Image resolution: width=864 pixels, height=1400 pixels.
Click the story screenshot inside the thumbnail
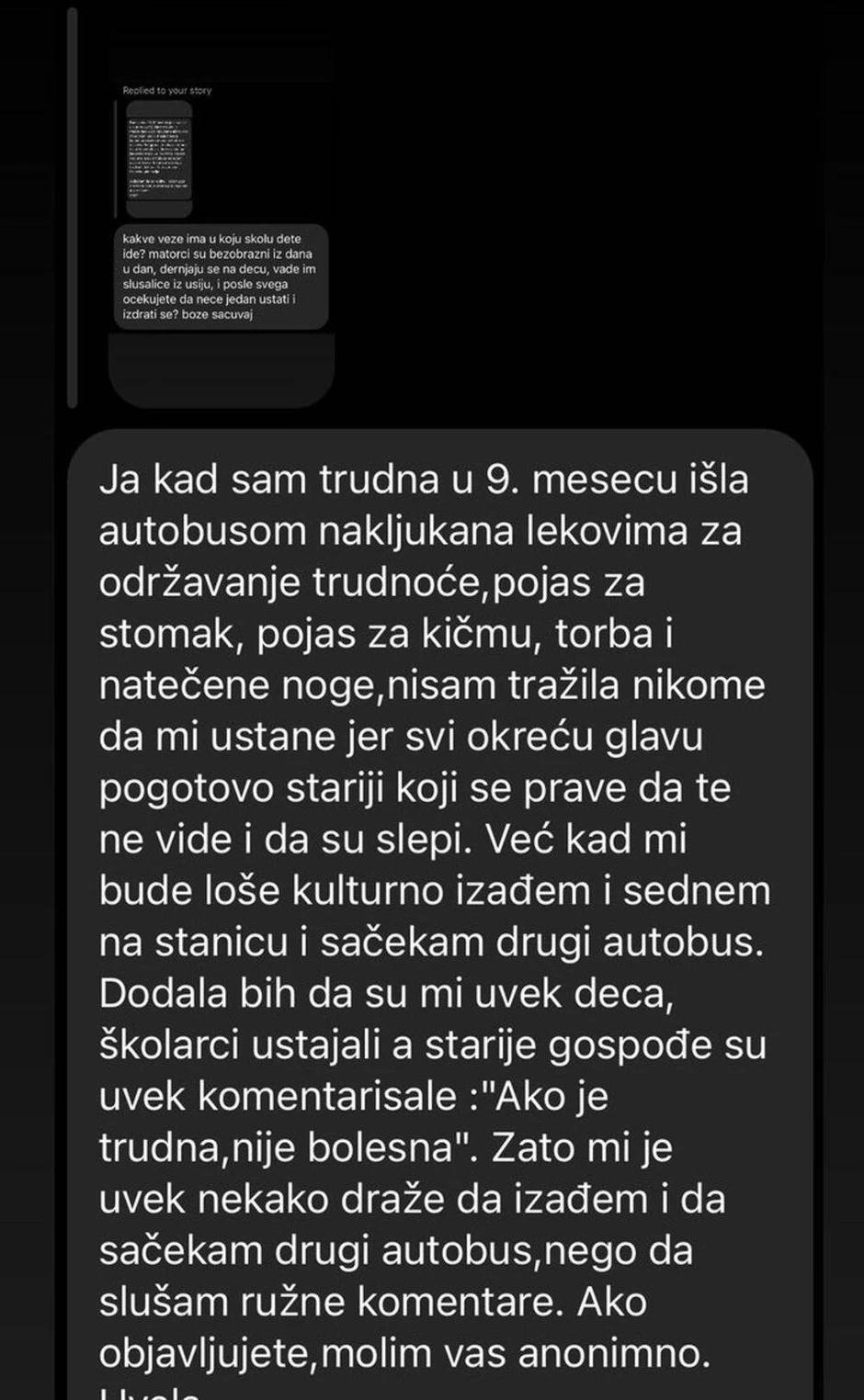pos(158,157)
